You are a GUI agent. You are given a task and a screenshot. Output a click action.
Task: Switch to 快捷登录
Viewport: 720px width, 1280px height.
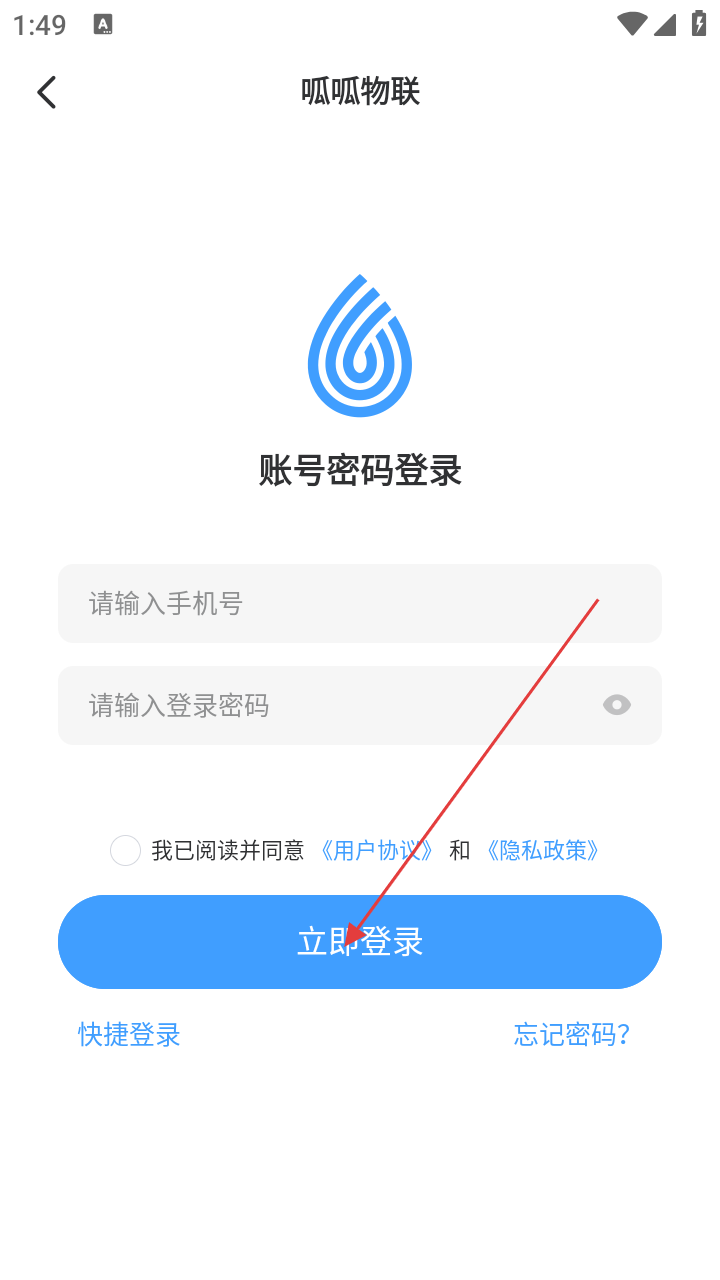point(129,1034)
